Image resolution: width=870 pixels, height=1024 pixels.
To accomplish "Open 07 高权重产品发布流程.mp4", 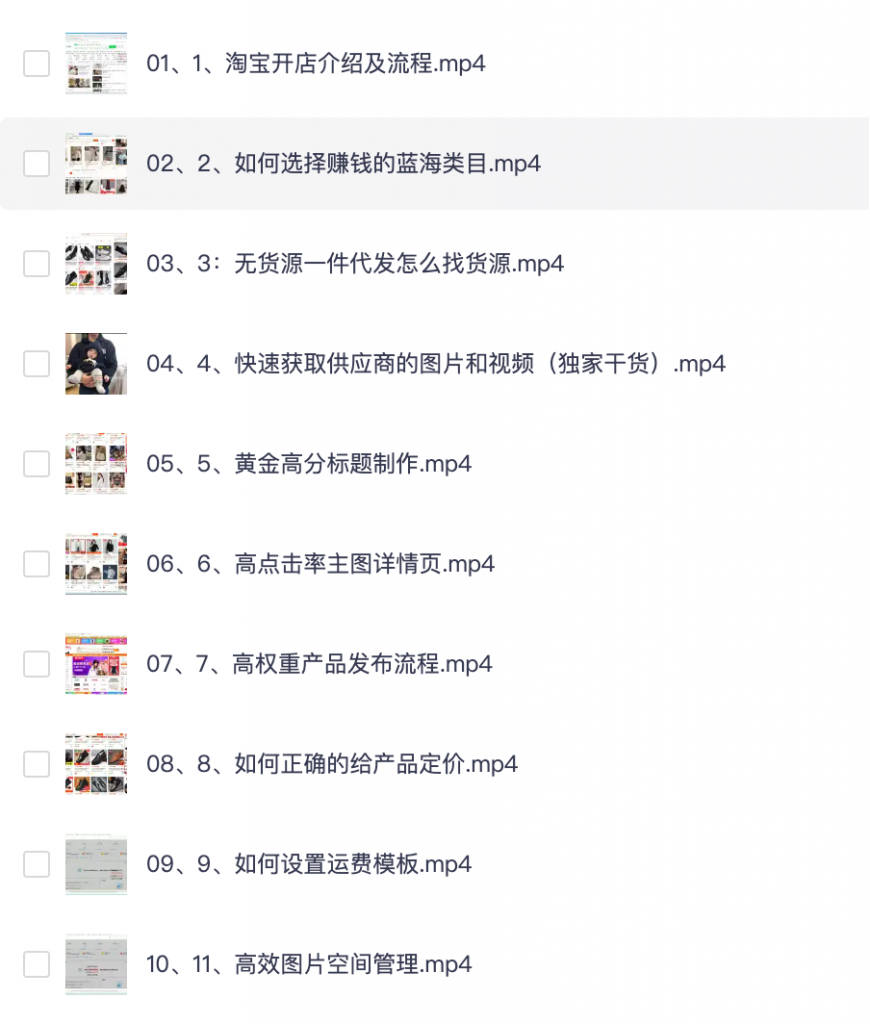I will 319,664.
